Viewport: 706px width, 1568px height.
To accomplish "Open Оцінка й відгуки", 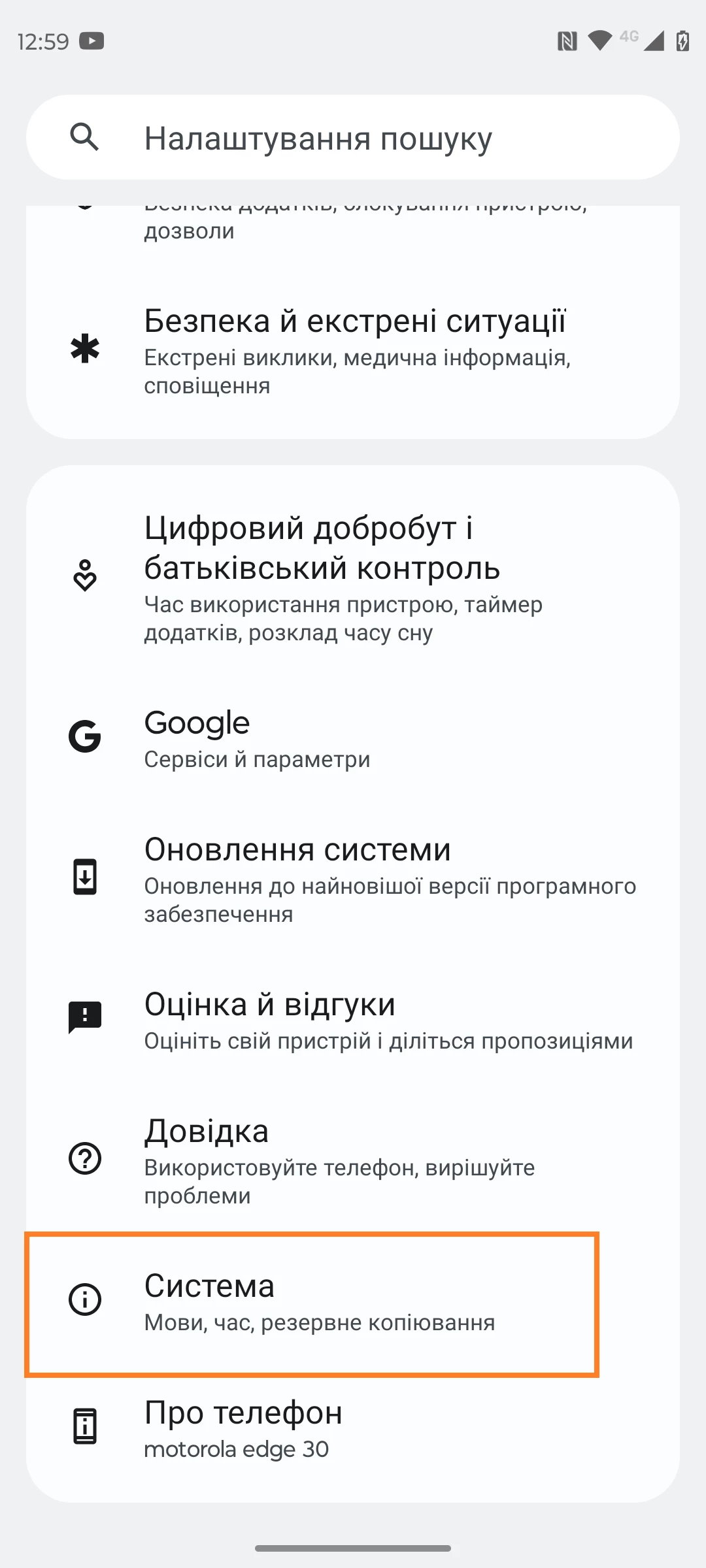I will tap(353, 1020).
